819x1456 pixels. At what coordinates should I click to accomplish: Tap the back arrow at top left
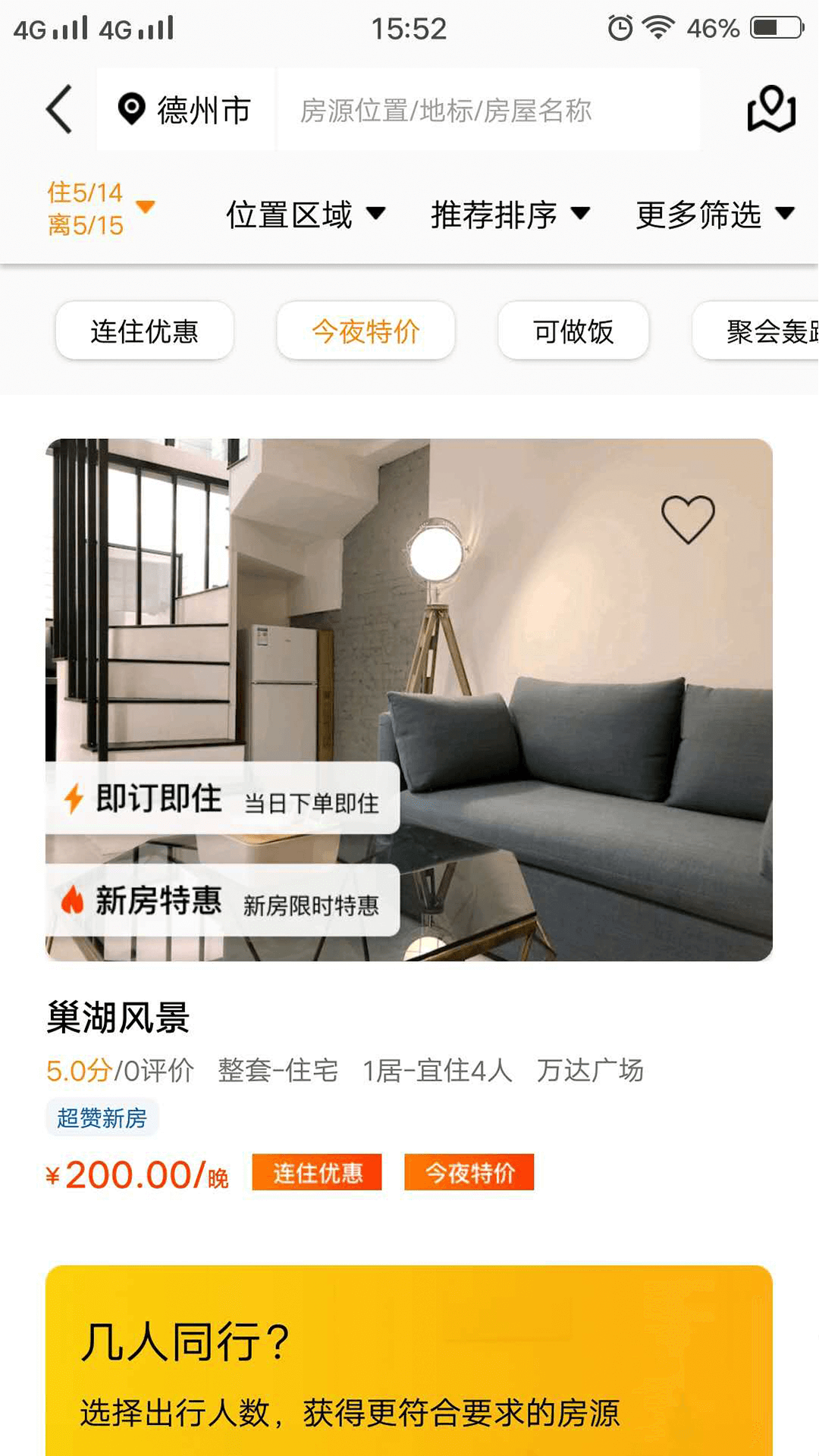(x=59, y=109)
